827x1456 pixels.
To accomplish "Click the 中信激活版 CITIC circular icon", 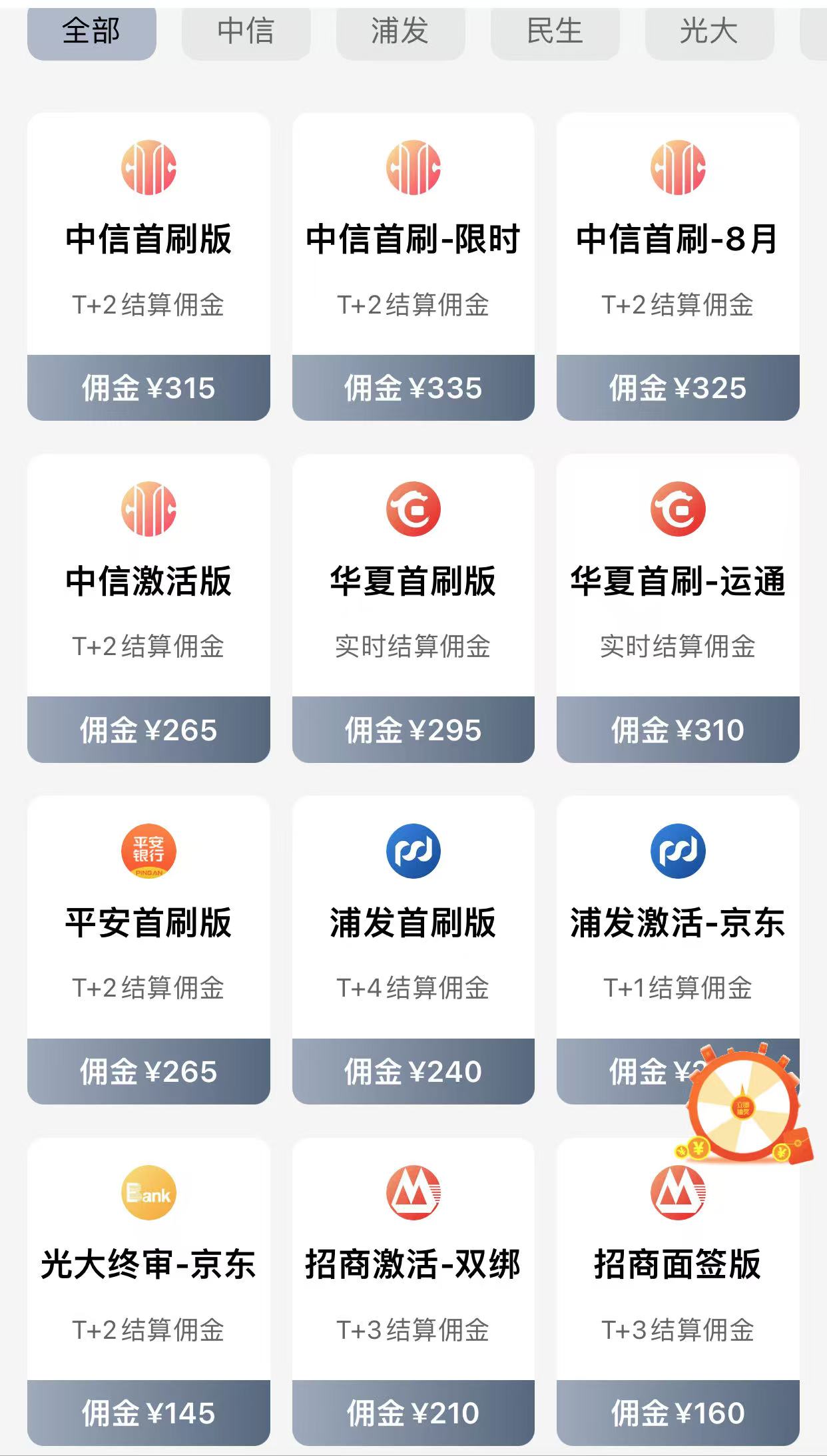I will click(x=148, y=508).
